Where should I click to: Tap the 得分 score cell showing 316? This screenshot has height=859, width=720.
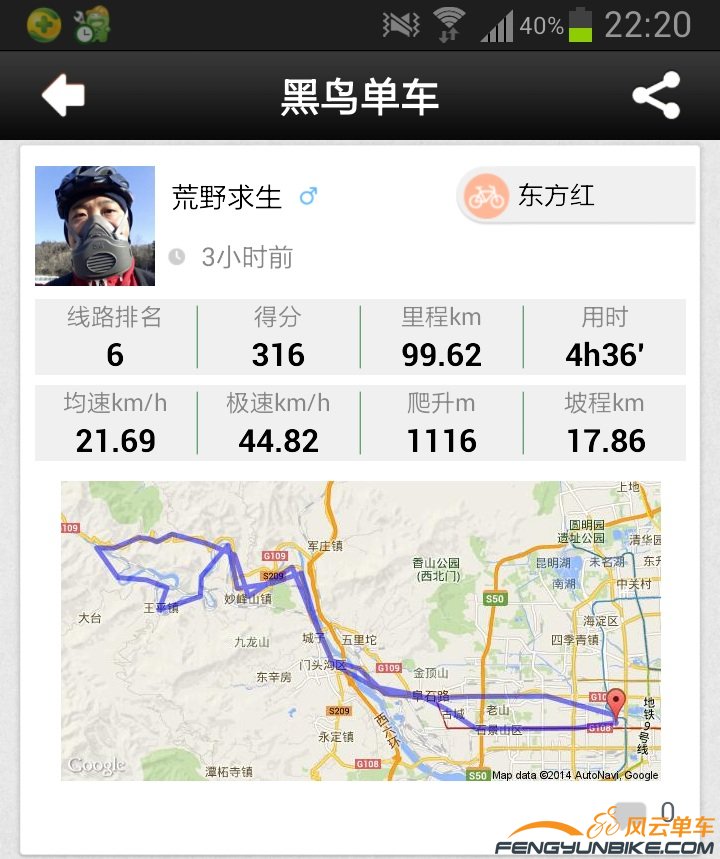[x=275, y=333]
